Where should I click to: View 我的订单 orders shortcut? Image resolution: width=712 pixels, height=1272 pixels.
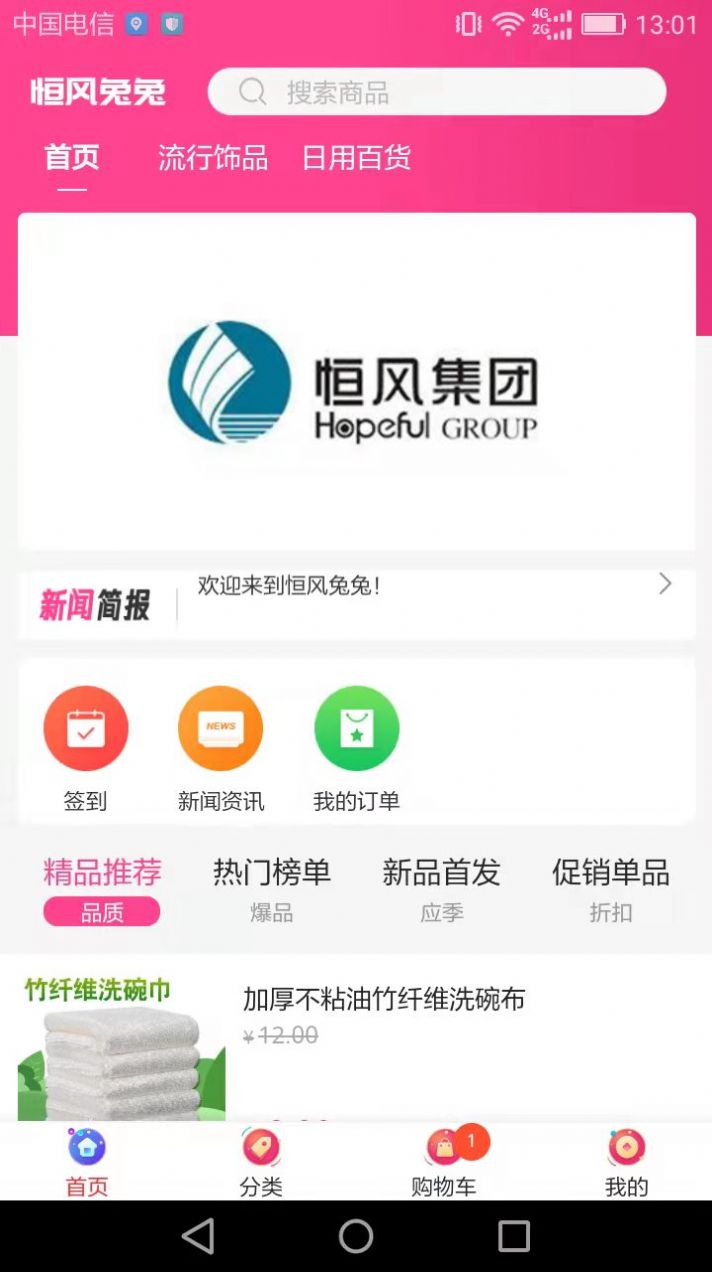click(357, 746)
